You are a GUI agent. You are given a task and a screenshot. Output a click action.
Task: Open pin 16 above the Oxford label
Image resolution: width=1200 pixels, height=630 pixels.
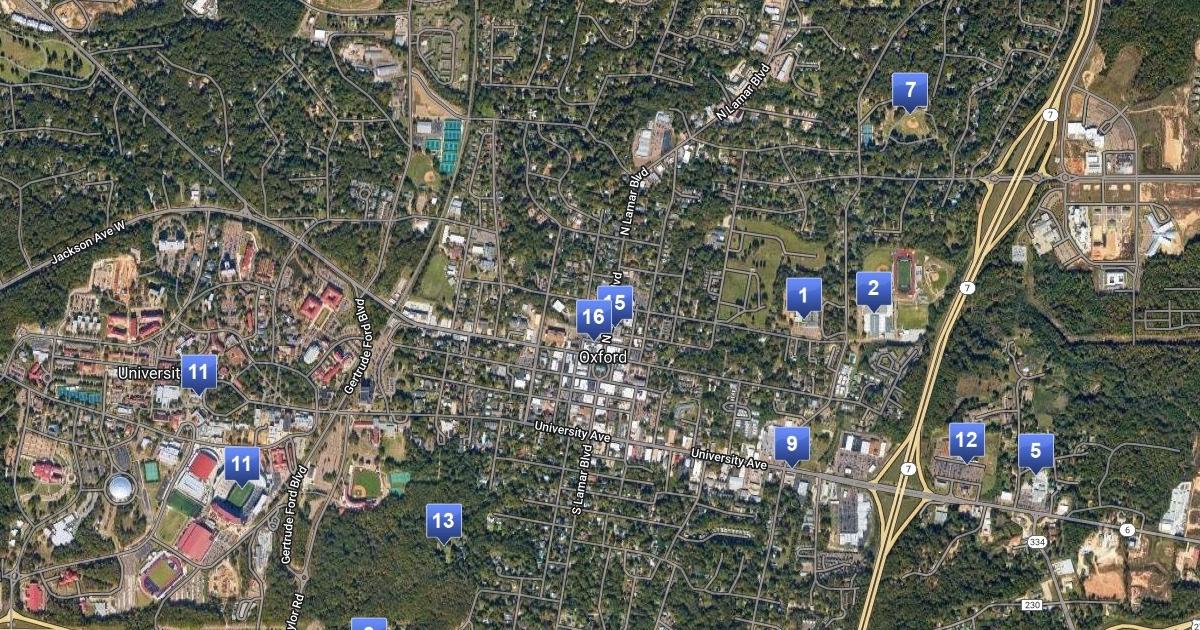593,318
